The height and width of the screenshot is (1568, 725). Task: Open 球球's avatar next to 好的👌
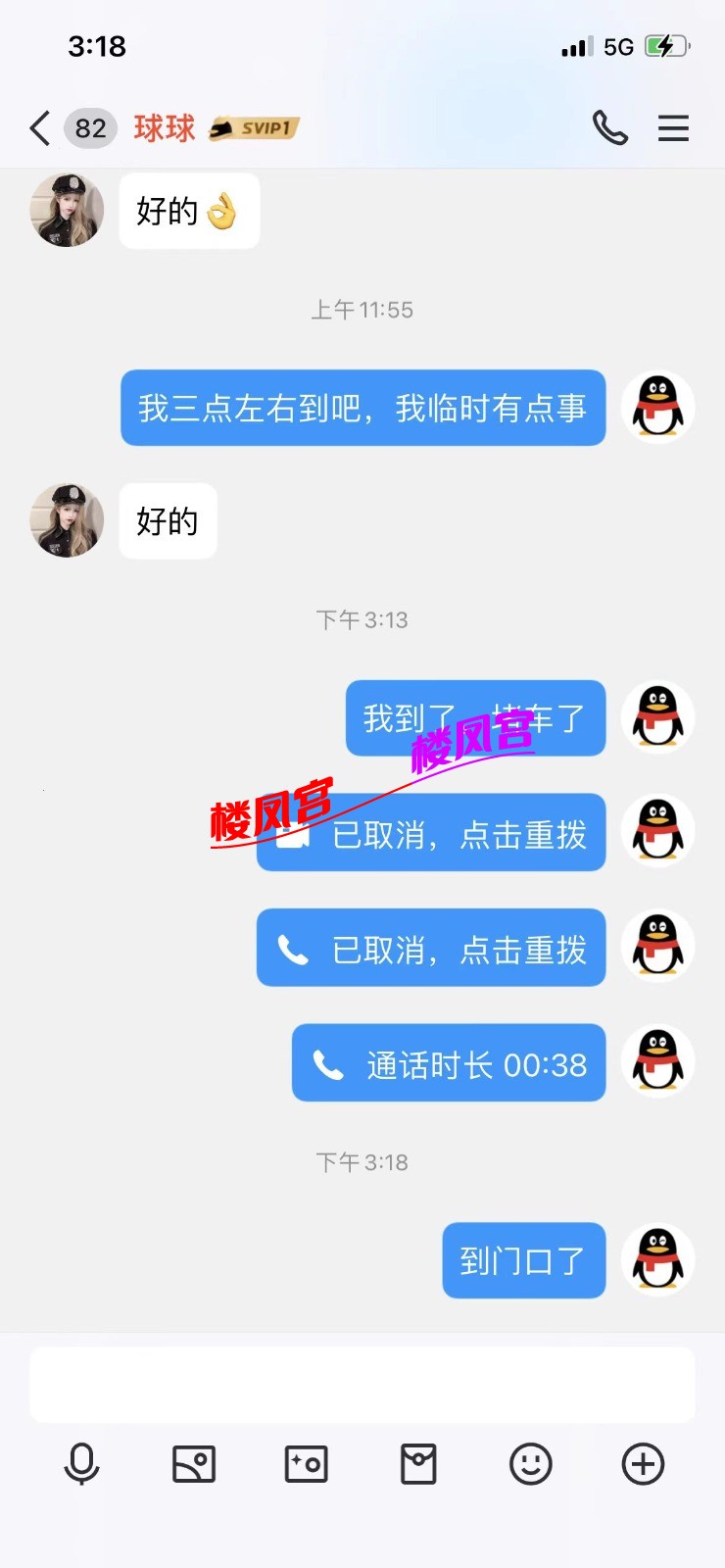(67, 211)
